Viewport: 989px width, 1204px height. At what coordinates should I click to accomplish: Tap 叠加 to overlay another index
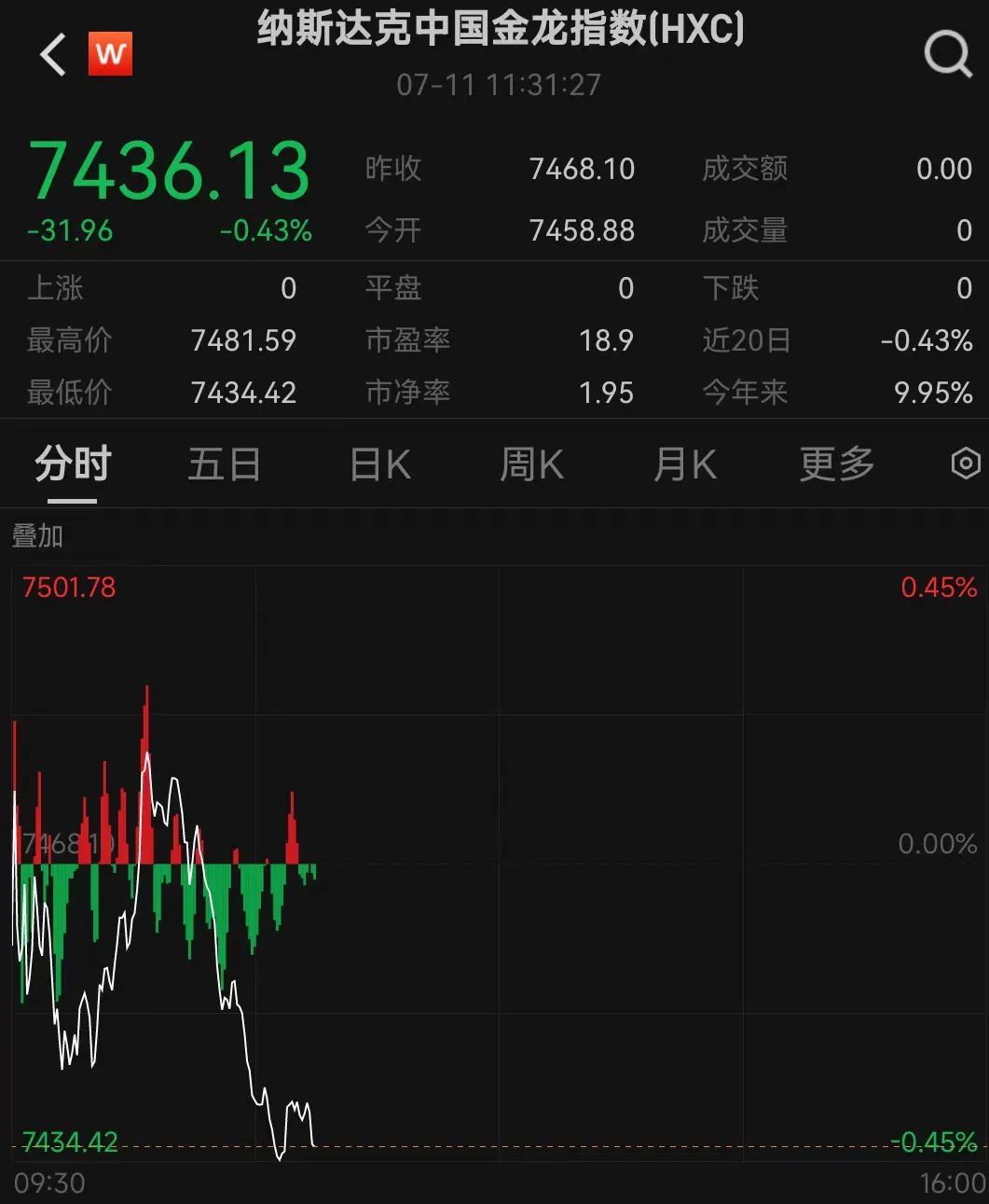[37, 536]
